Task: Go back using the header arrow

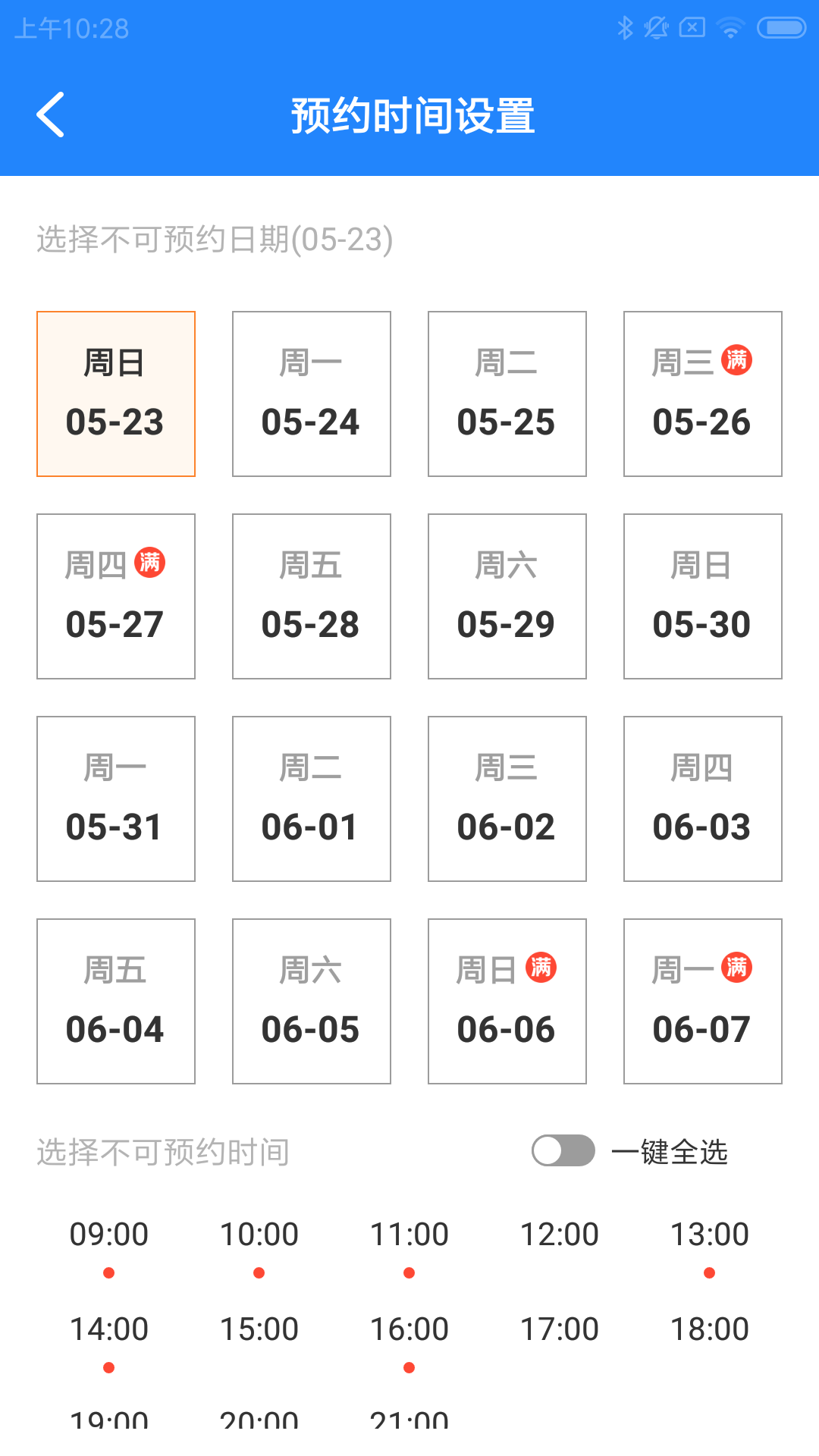Action: point(50,115)
